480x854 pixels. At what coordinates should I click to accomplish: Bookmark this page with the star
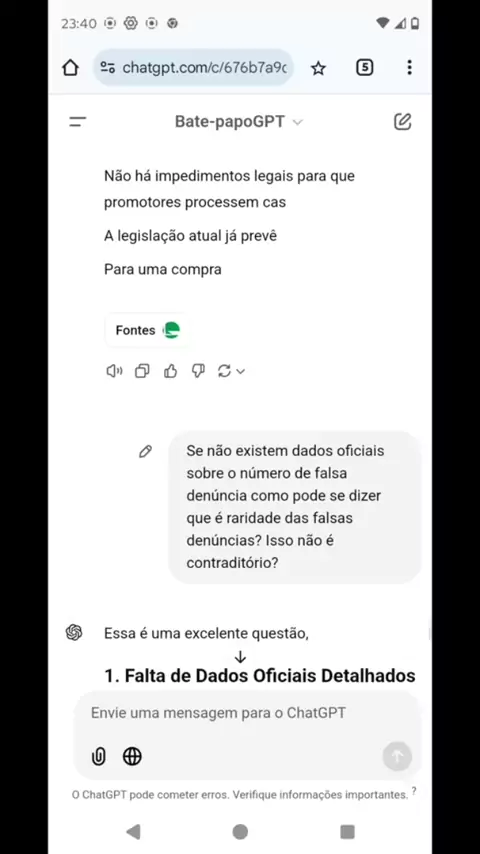[x=318, y=68]
